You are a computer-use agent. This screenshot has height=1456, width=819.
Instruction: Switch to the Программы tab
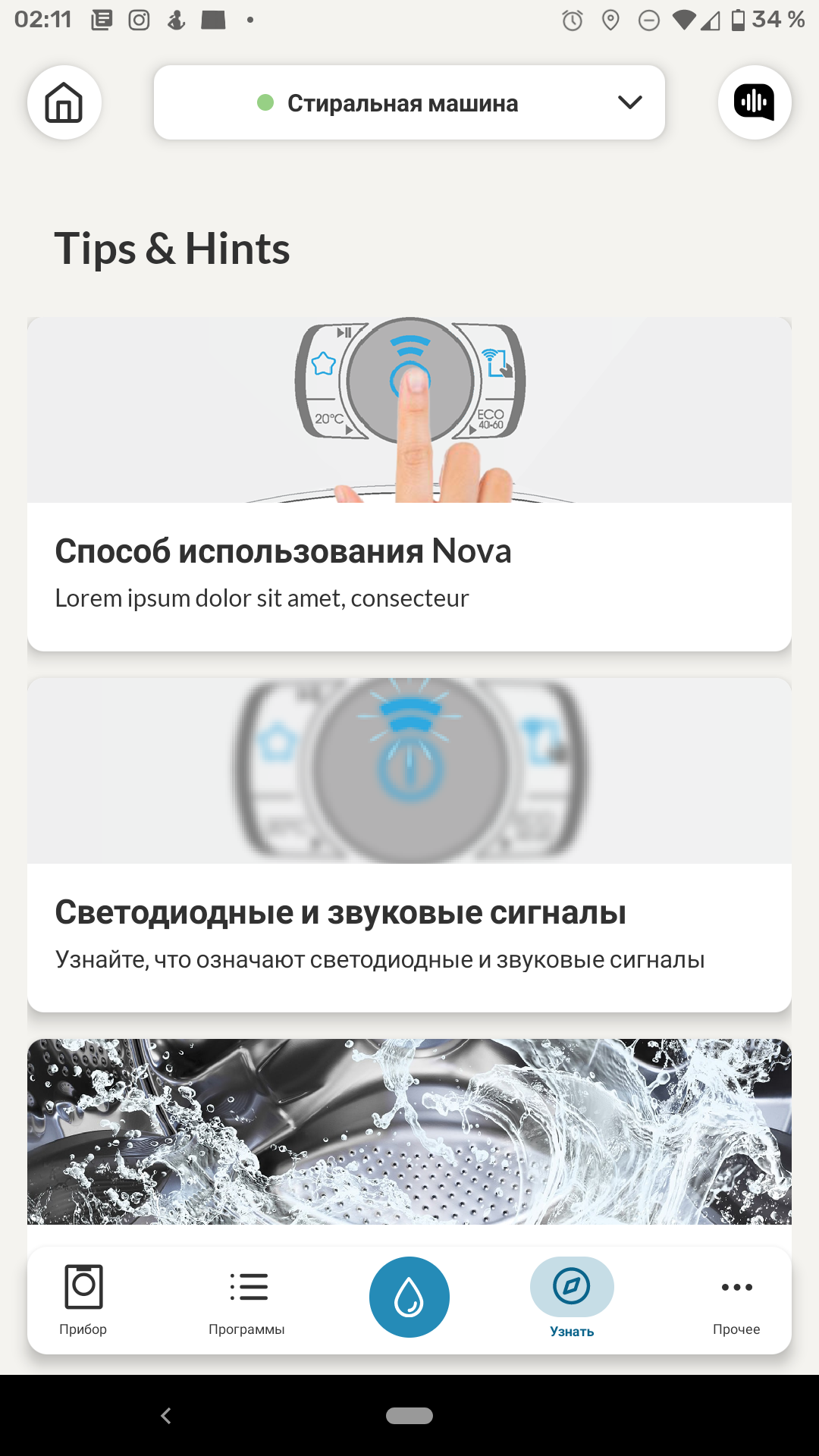(247, 1300)
